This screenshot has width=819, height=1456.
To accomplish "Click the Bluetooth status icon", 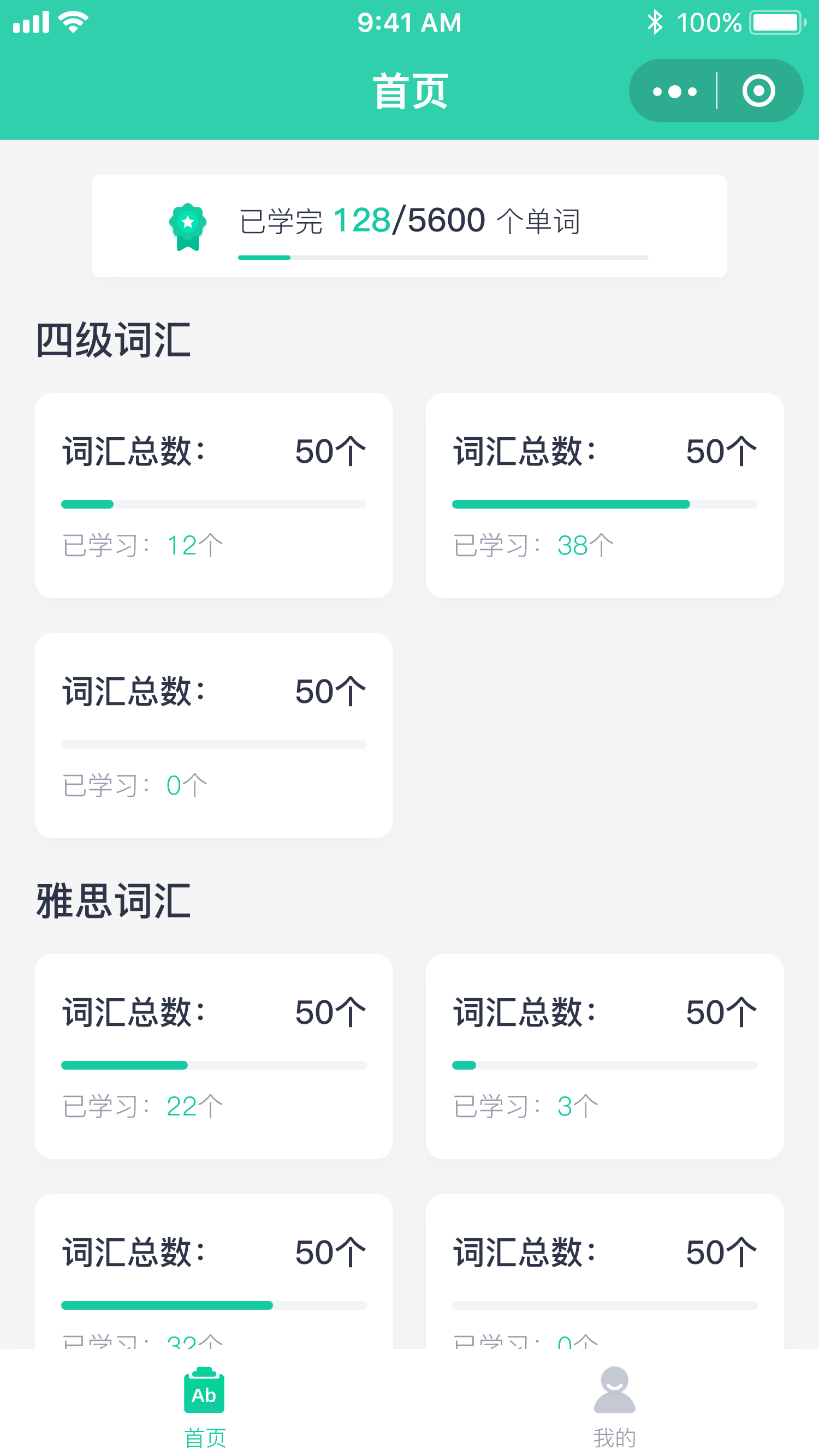I will pos(656,21).
